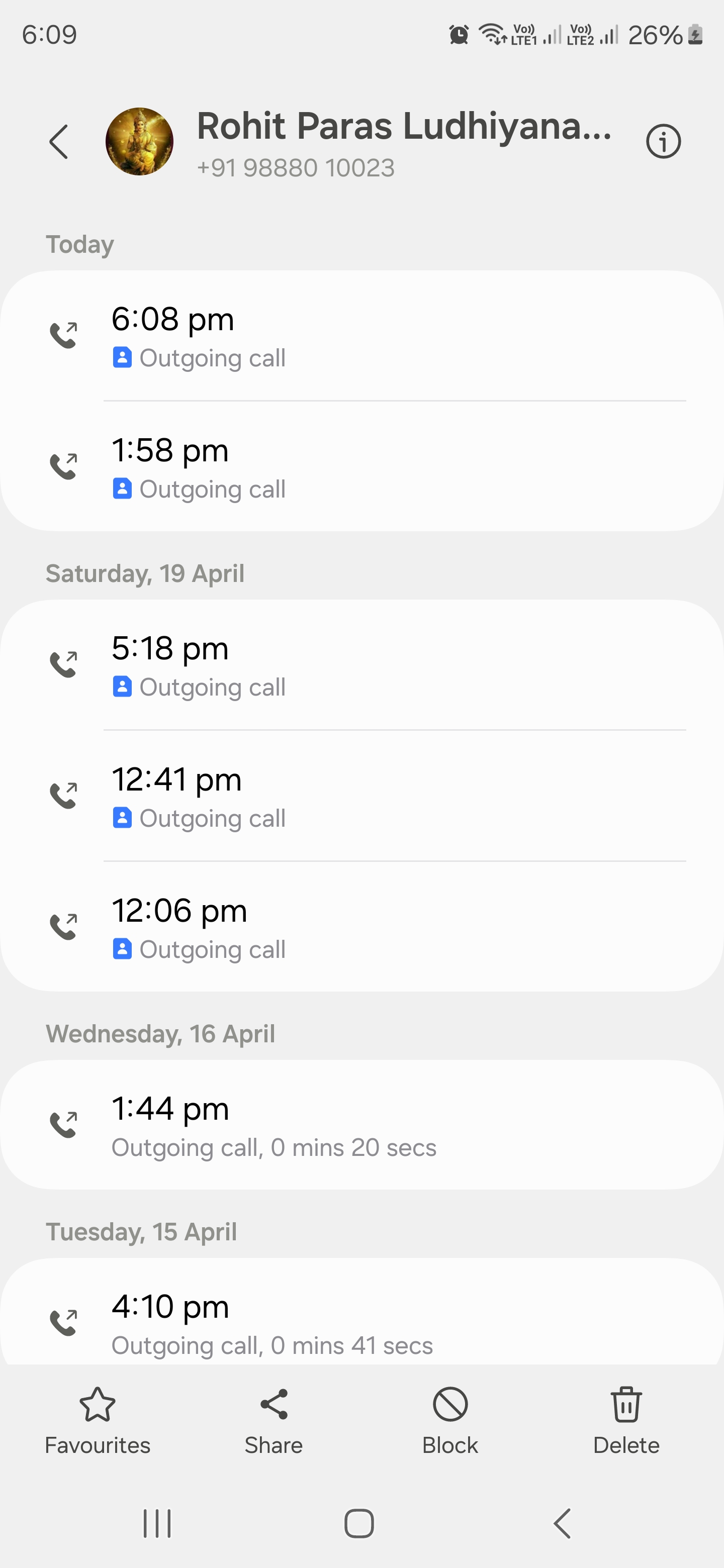Go to the home screen
This screenshot has width=724, height=1568.
[x=359, y=1524]
